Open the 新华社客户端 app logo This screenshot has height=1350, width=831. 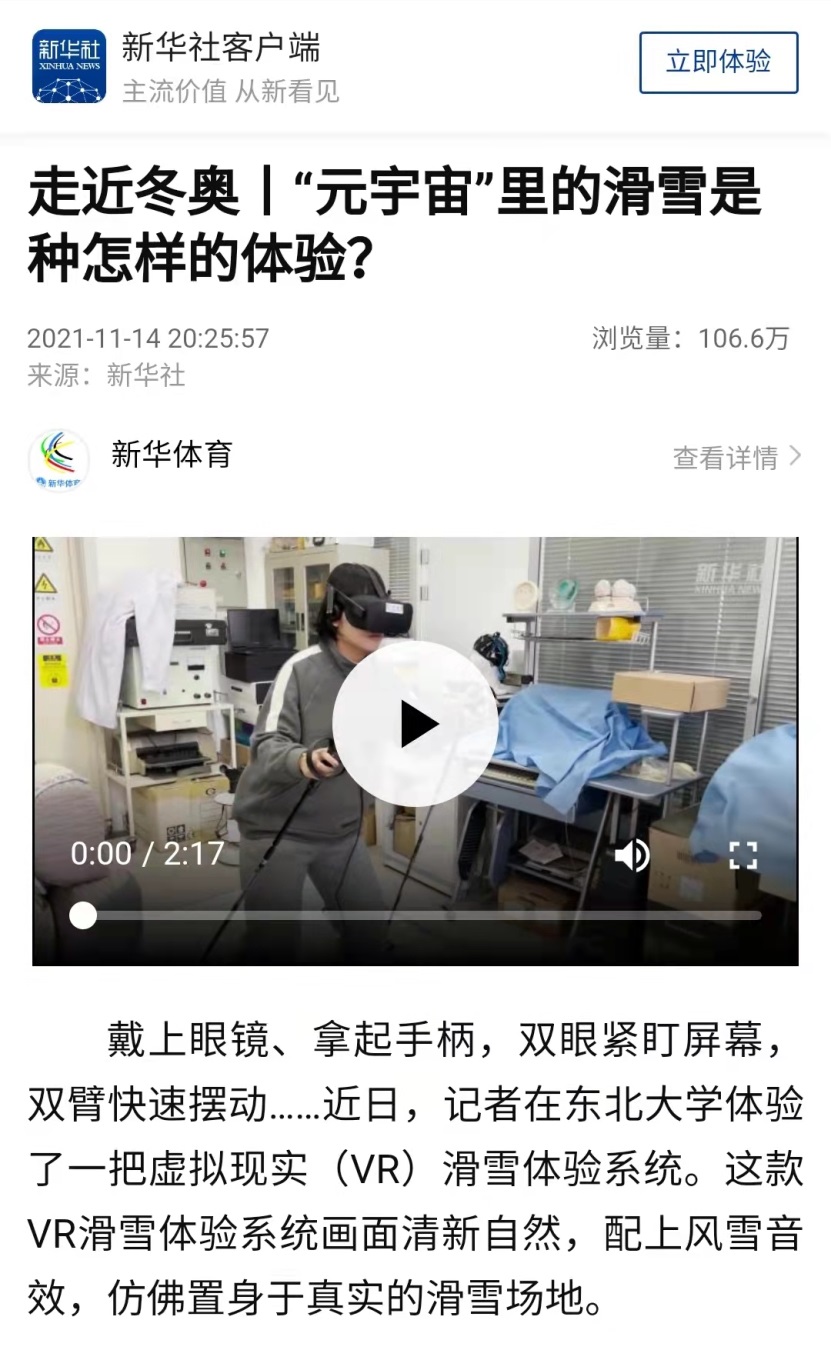point(69,66)
